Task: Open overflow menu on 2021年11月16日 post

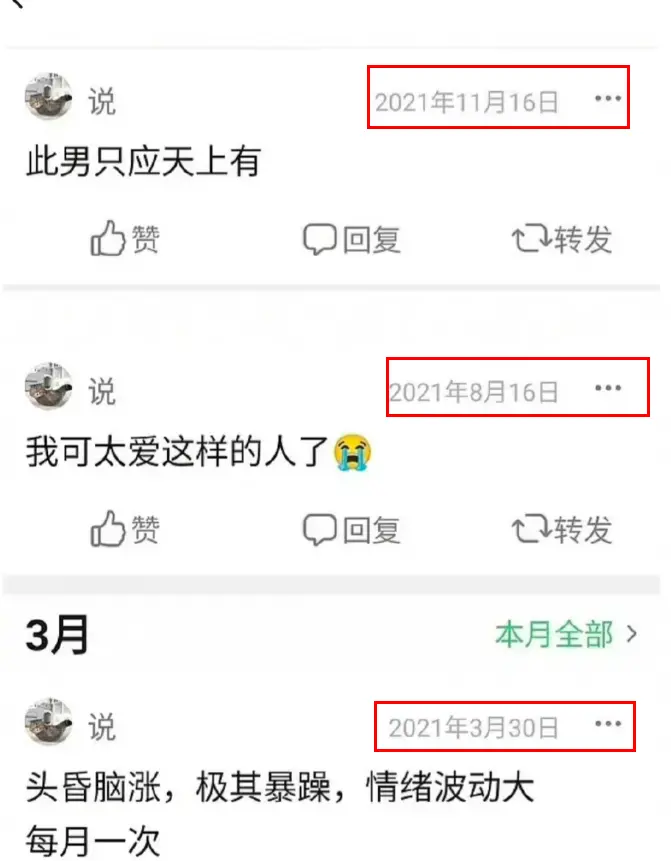Action: pos(607,99)
